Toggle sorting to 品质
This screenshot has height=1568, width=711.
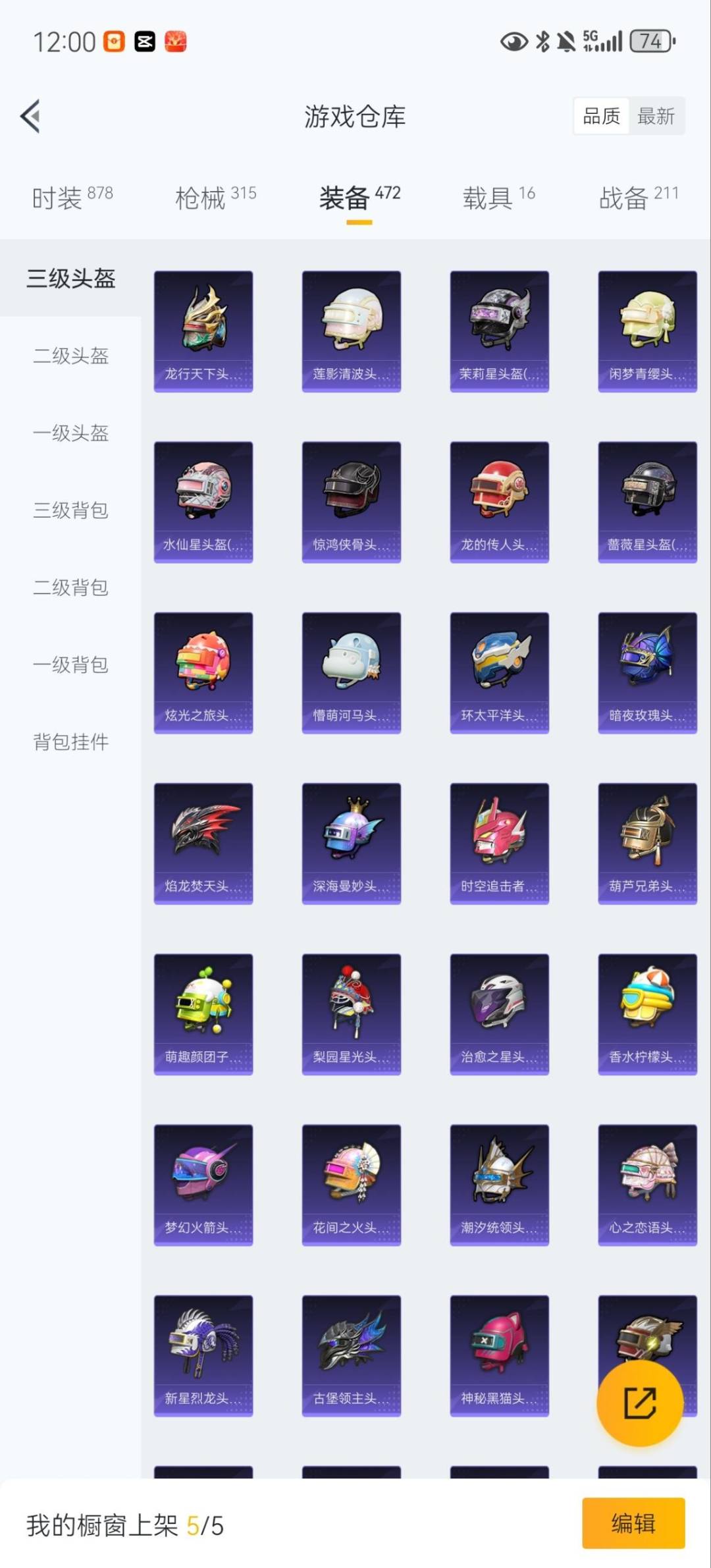coord(600,115)
